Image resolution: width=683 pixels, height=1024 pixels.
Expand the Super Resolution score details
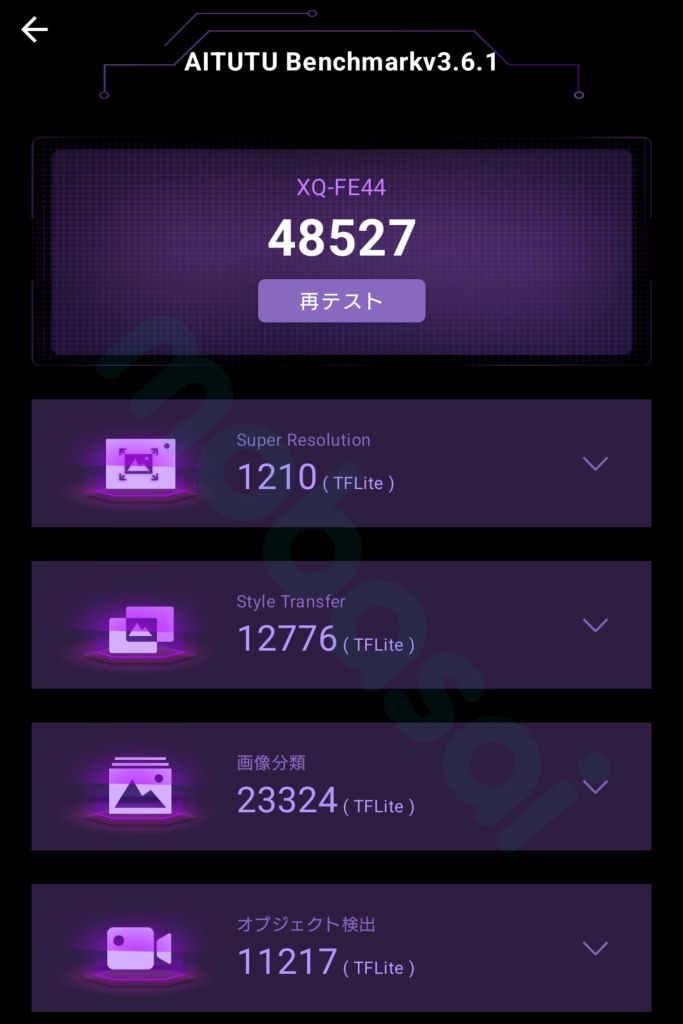click(x=595, y=464)
